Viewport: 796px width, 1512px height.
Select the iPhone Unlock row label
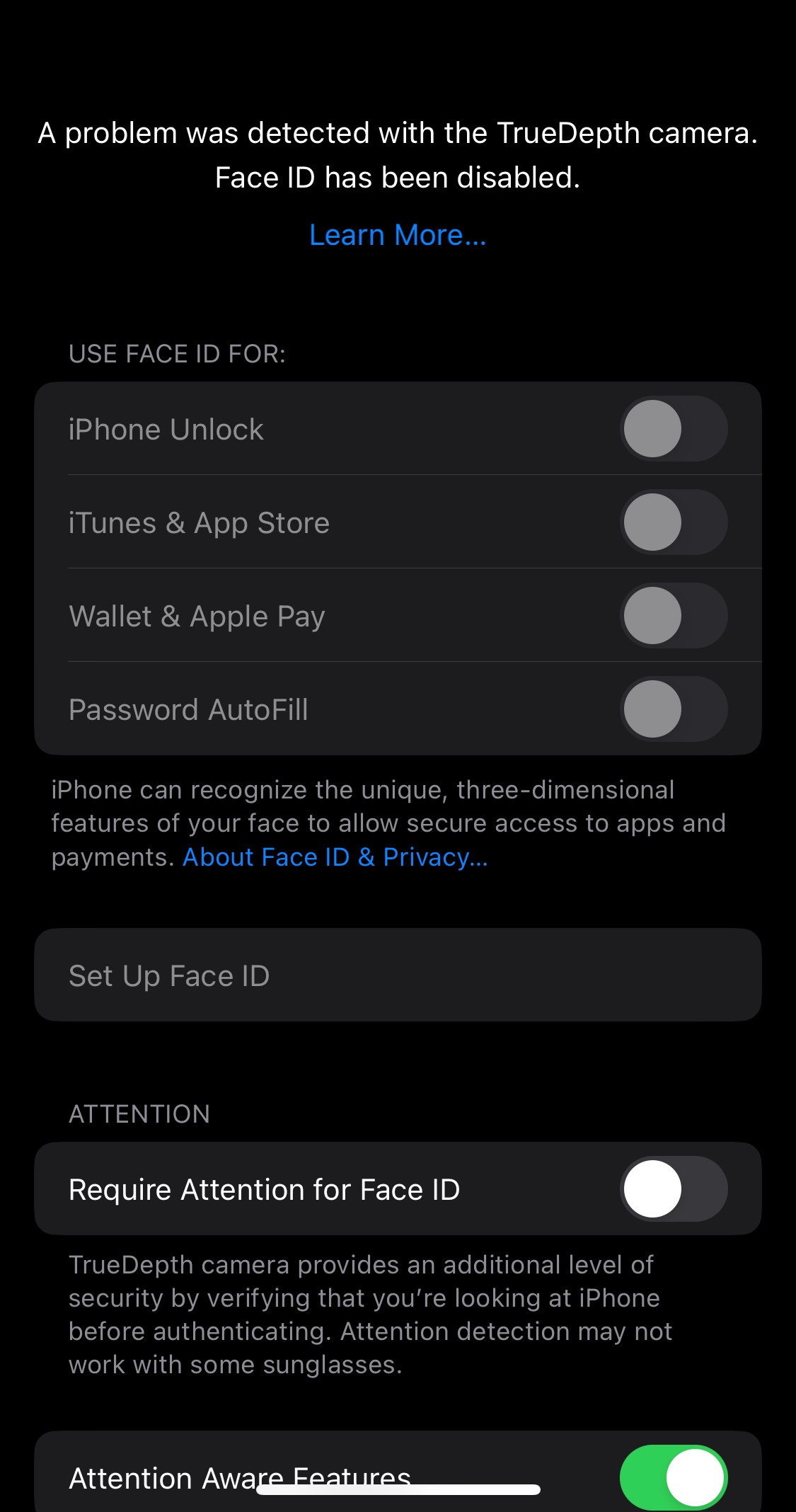pyautogui.click(x=166, y=428)
